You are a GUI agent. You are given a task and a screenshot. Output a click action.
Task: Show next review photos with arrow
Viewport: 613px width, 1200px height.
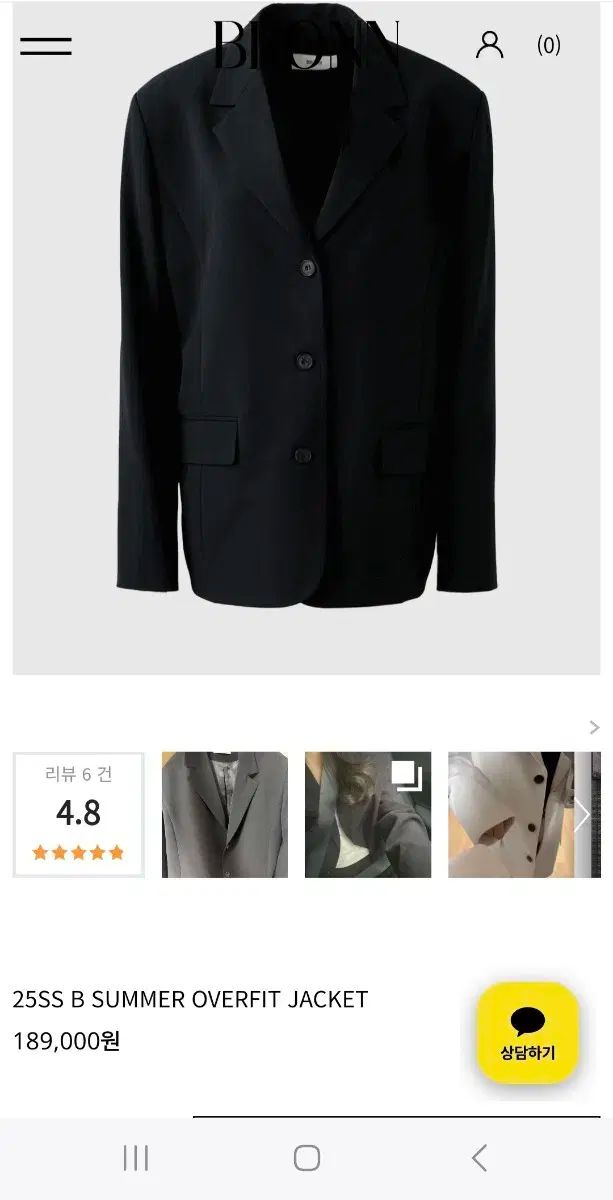583,814
